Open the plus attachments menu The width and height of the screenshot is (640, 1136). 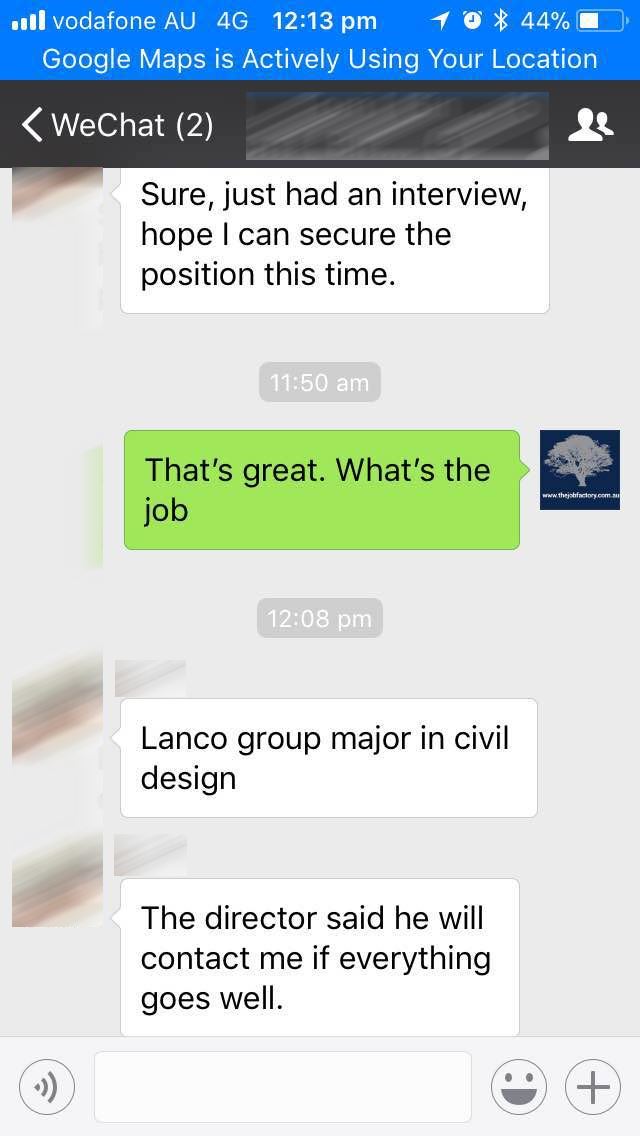click(x=593, y=1087)
